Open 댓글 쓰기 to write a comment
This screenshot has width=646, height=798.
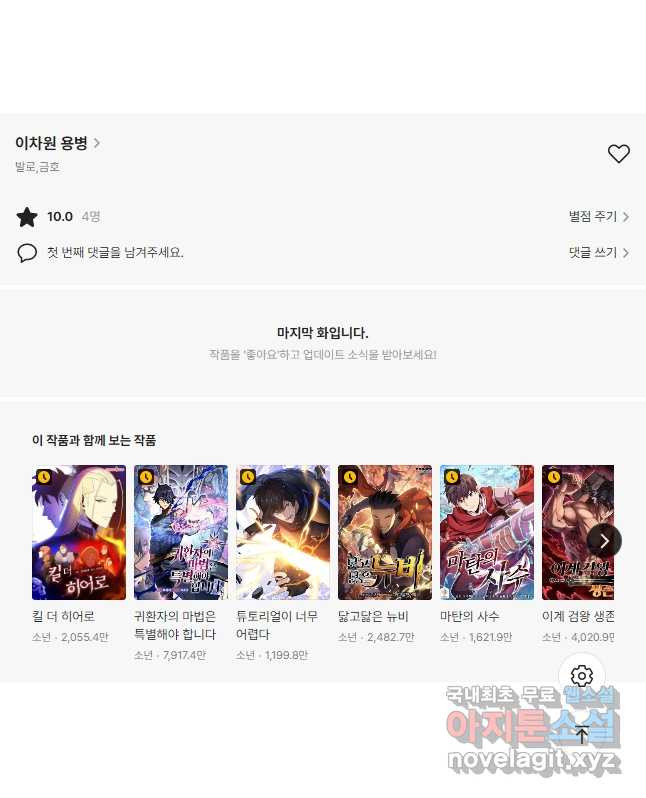598,253
